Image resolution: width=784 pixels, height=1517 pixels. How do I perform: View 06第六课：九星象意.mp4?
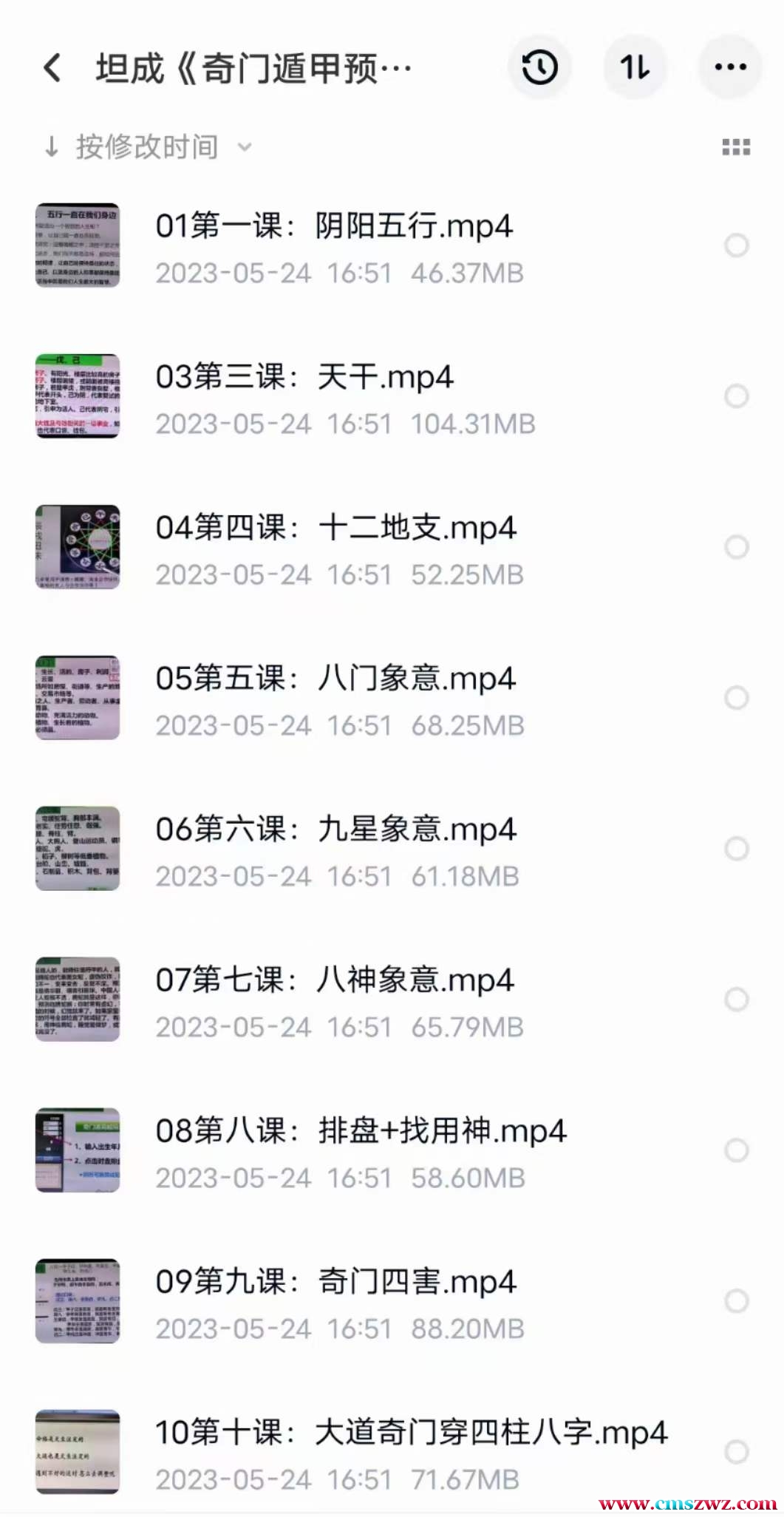[335, 829]
